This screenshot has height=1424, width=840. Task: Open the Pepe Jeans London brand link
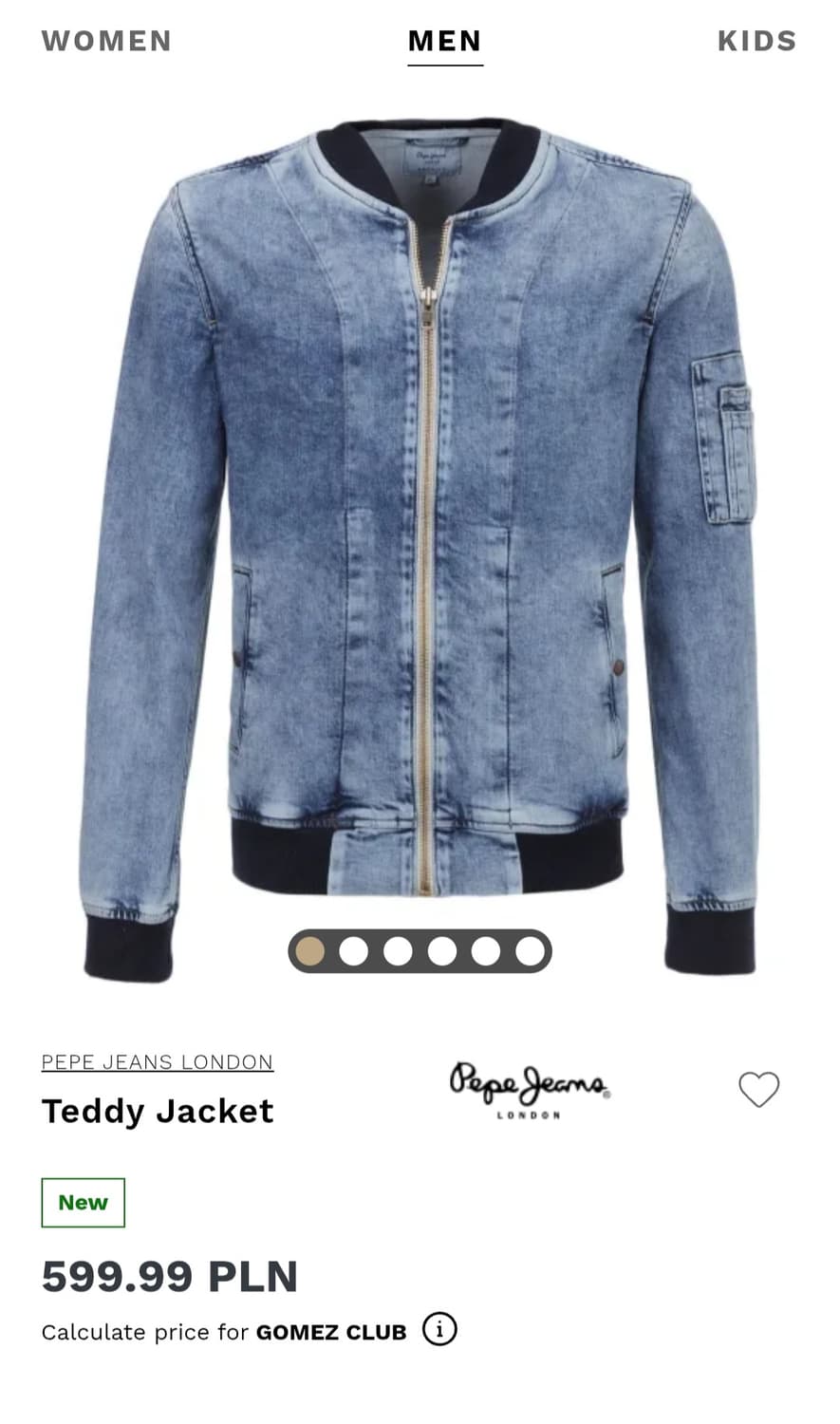(x=158, y=1062)
